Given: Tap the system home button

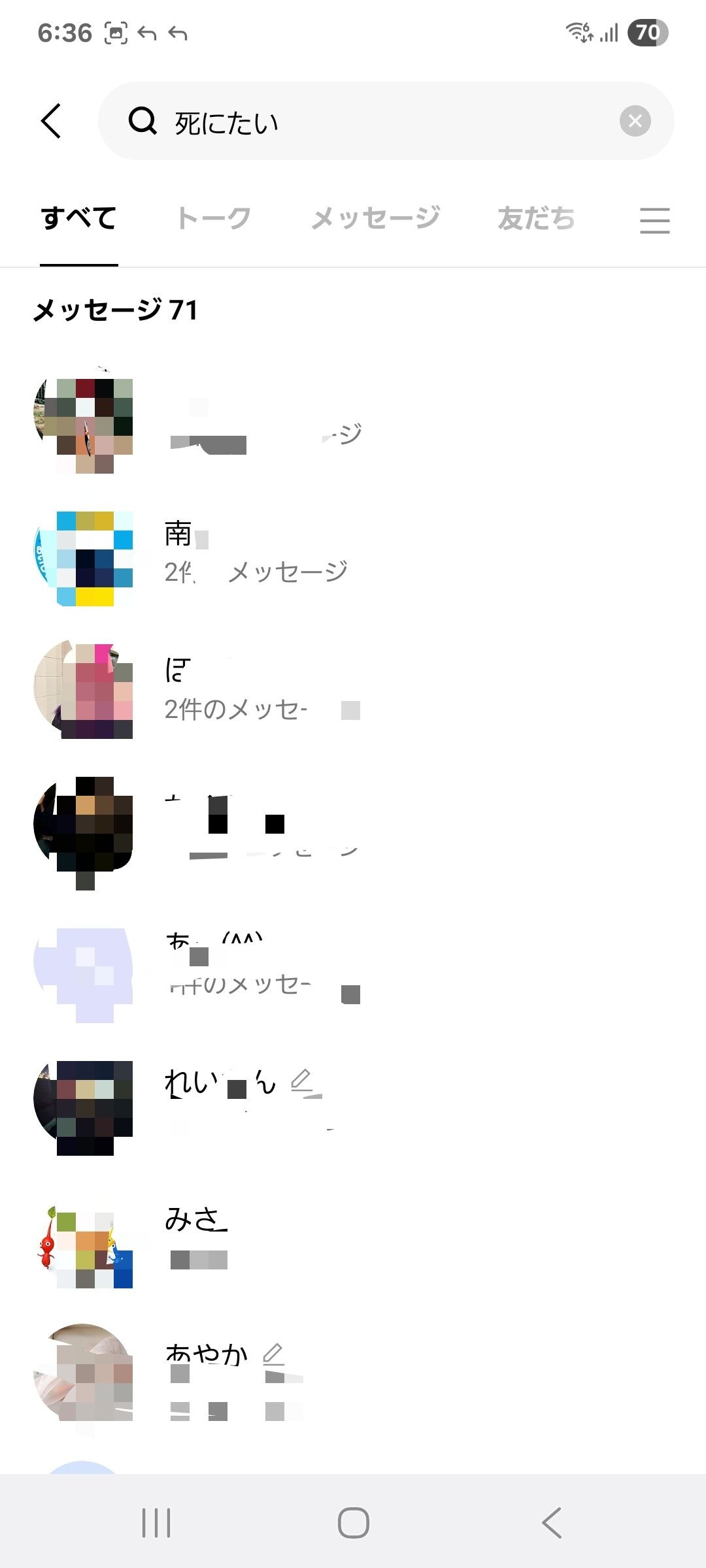Looking at the screenshot, I should pyautogui.click(x=353, y=1523).
